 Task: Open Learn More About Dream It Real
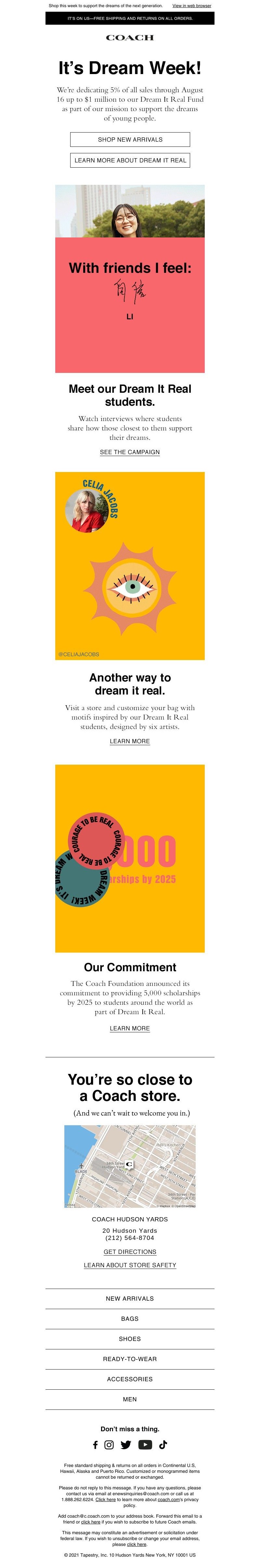tap(130, 160)
